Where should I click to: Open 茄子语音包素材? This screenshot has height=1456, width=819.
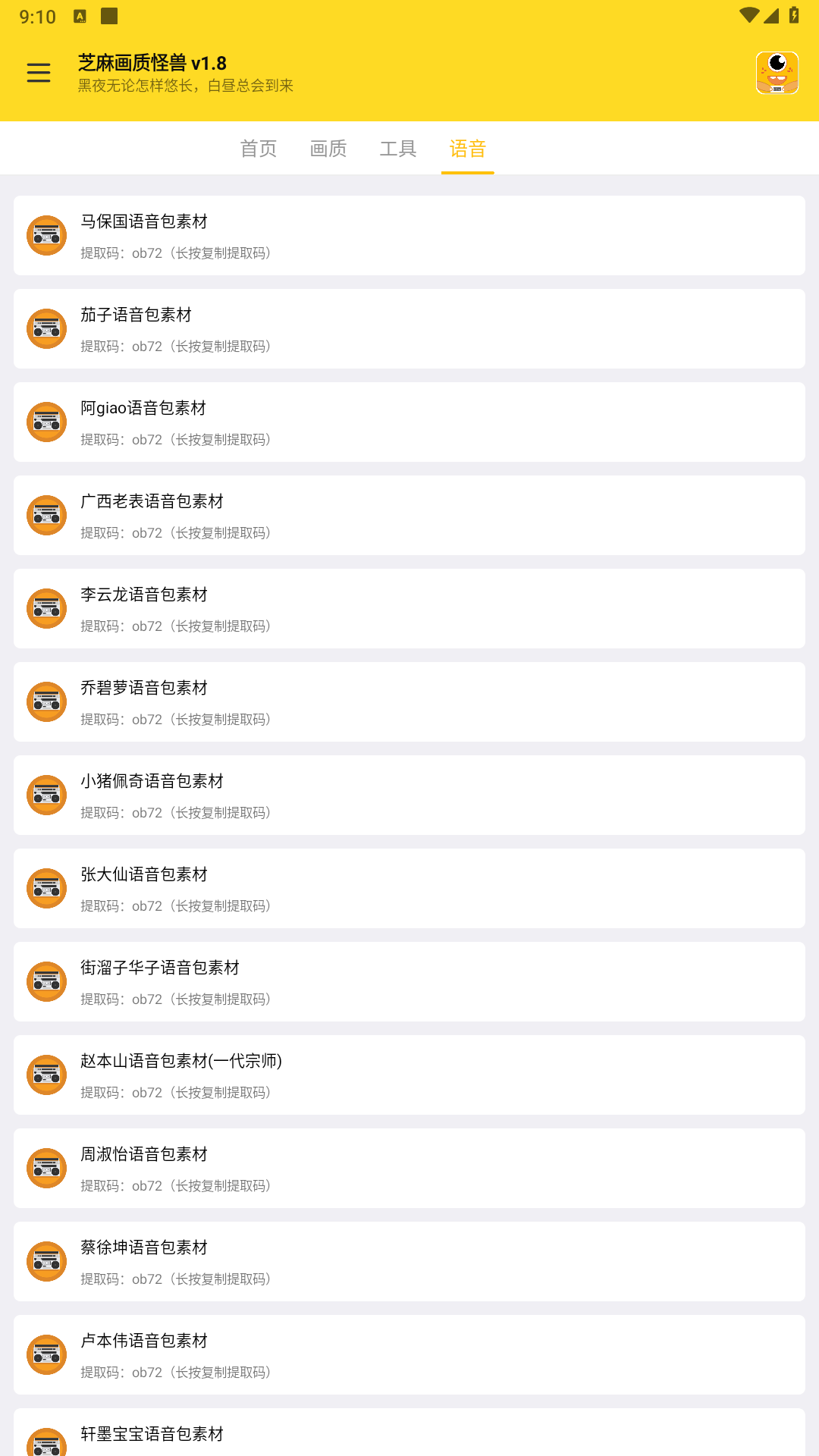pyautogui.click(x=409, y=329)
